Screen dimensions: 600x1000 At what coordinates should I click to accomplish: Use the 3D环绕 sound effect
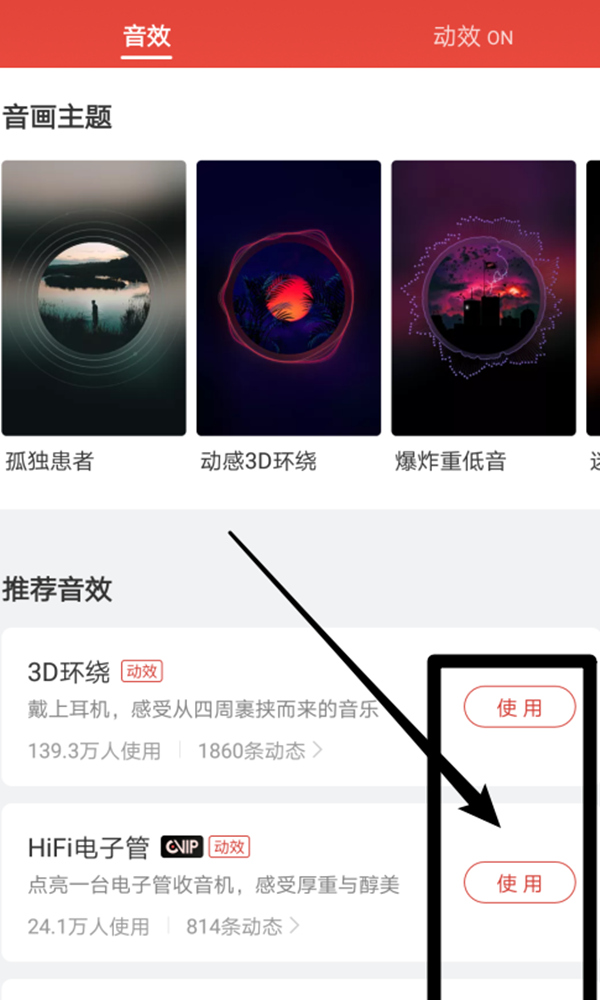[519, 708]
